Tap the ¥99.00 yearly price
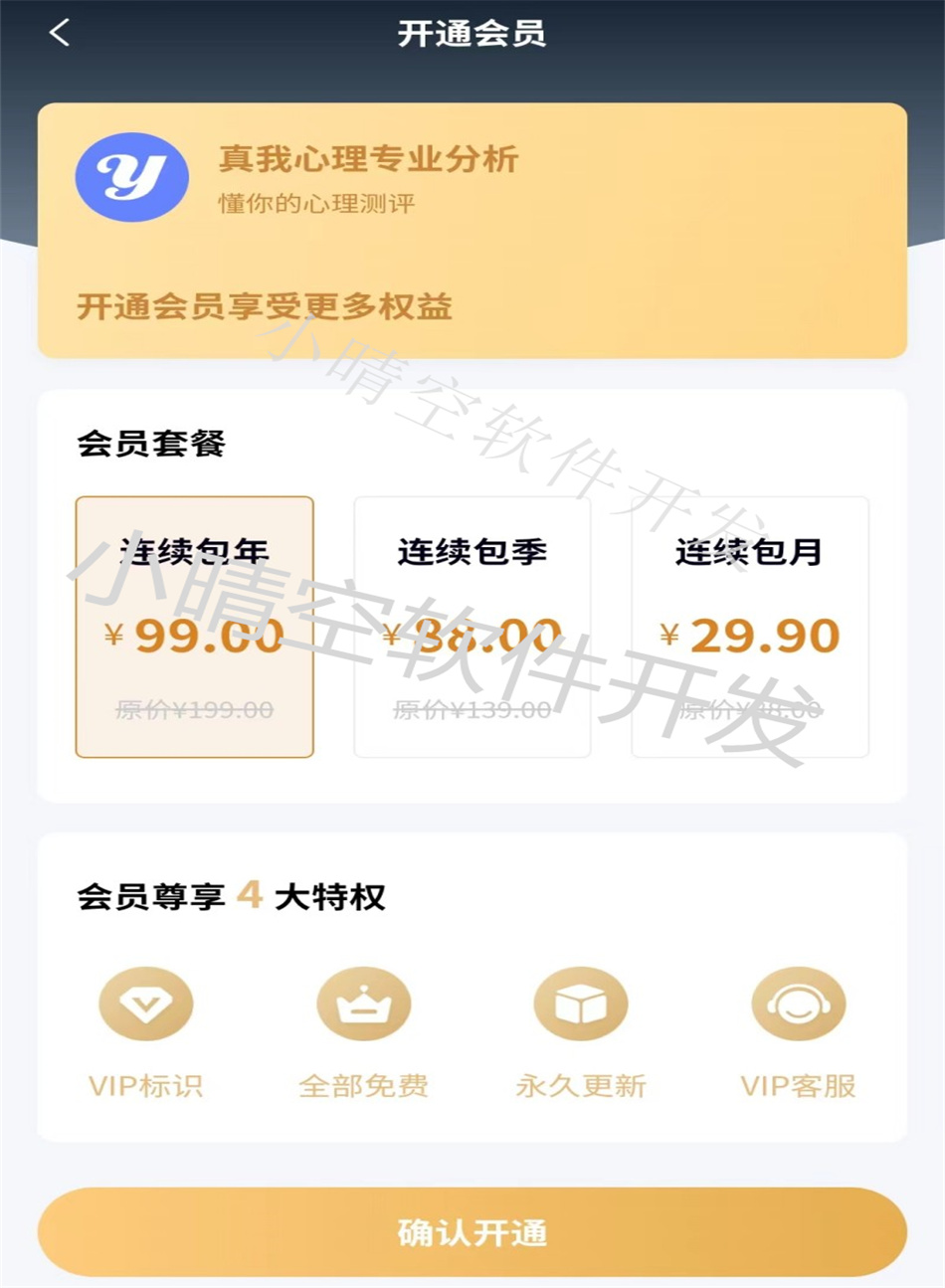Image resolution: width=945 pixels, height=1288 pixels. point(195,634)
